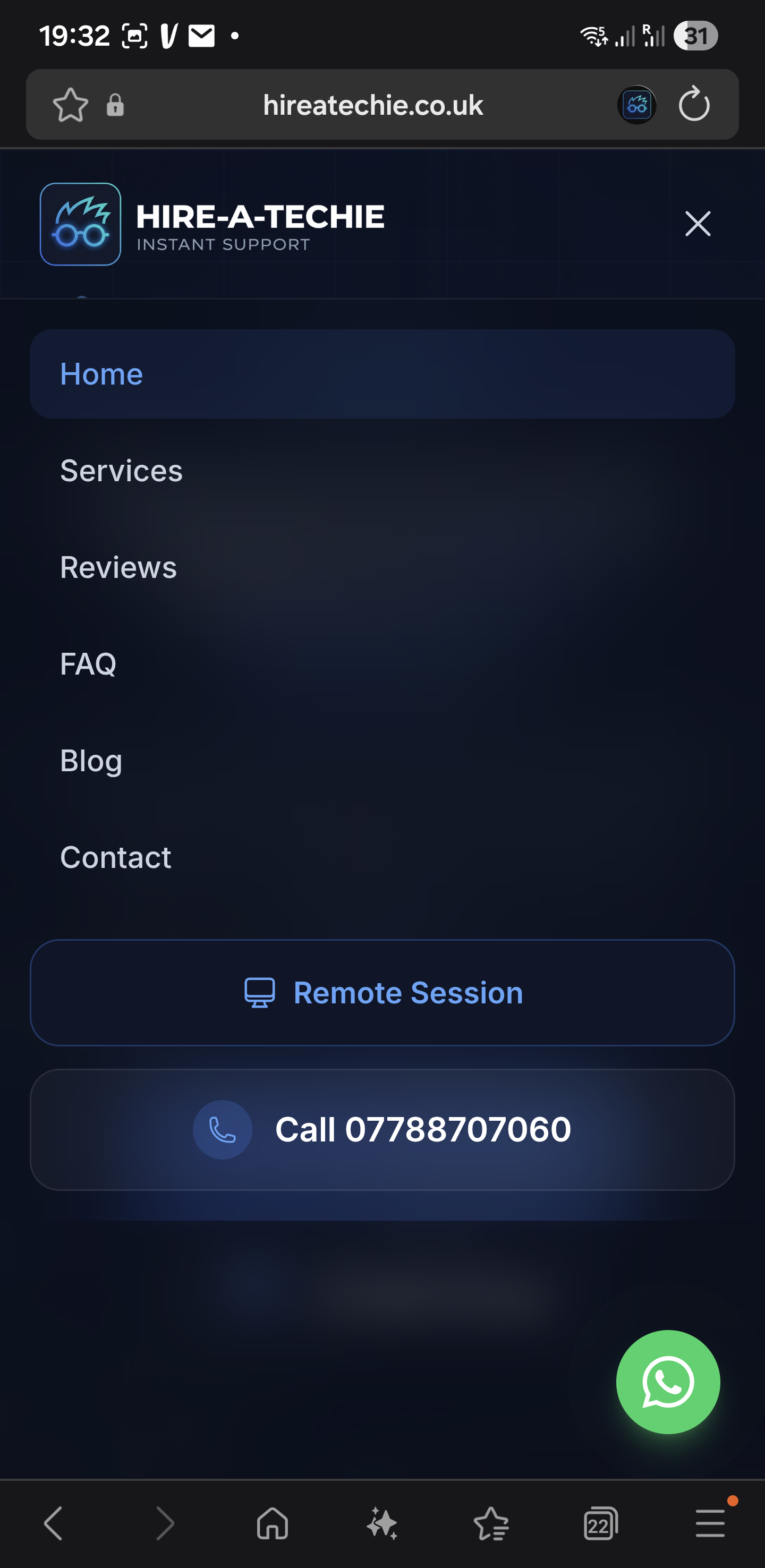765x1568 pixels.
Task: Start a Remote Session
Action: coord(382,993)
